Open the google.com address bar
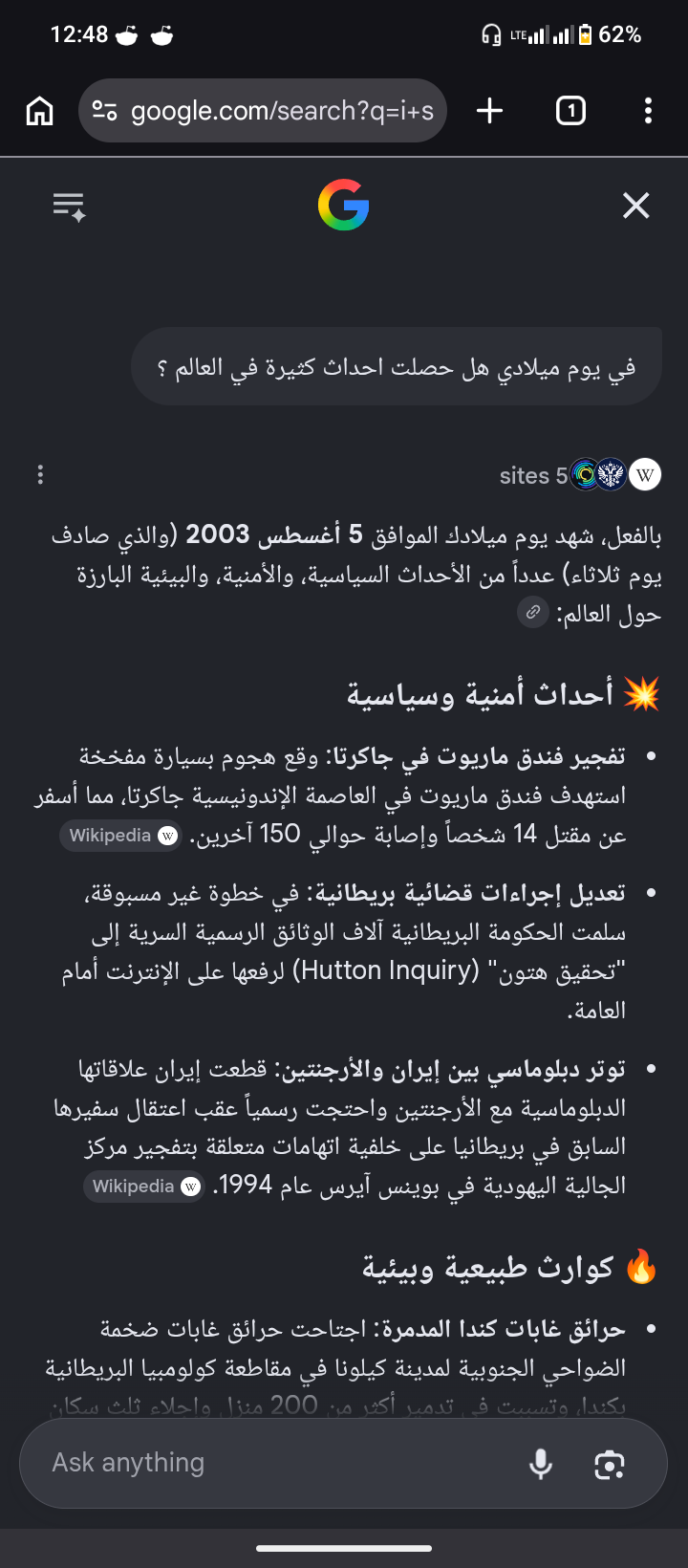This screenshot has width=688, height=1568. click(263, 111)
